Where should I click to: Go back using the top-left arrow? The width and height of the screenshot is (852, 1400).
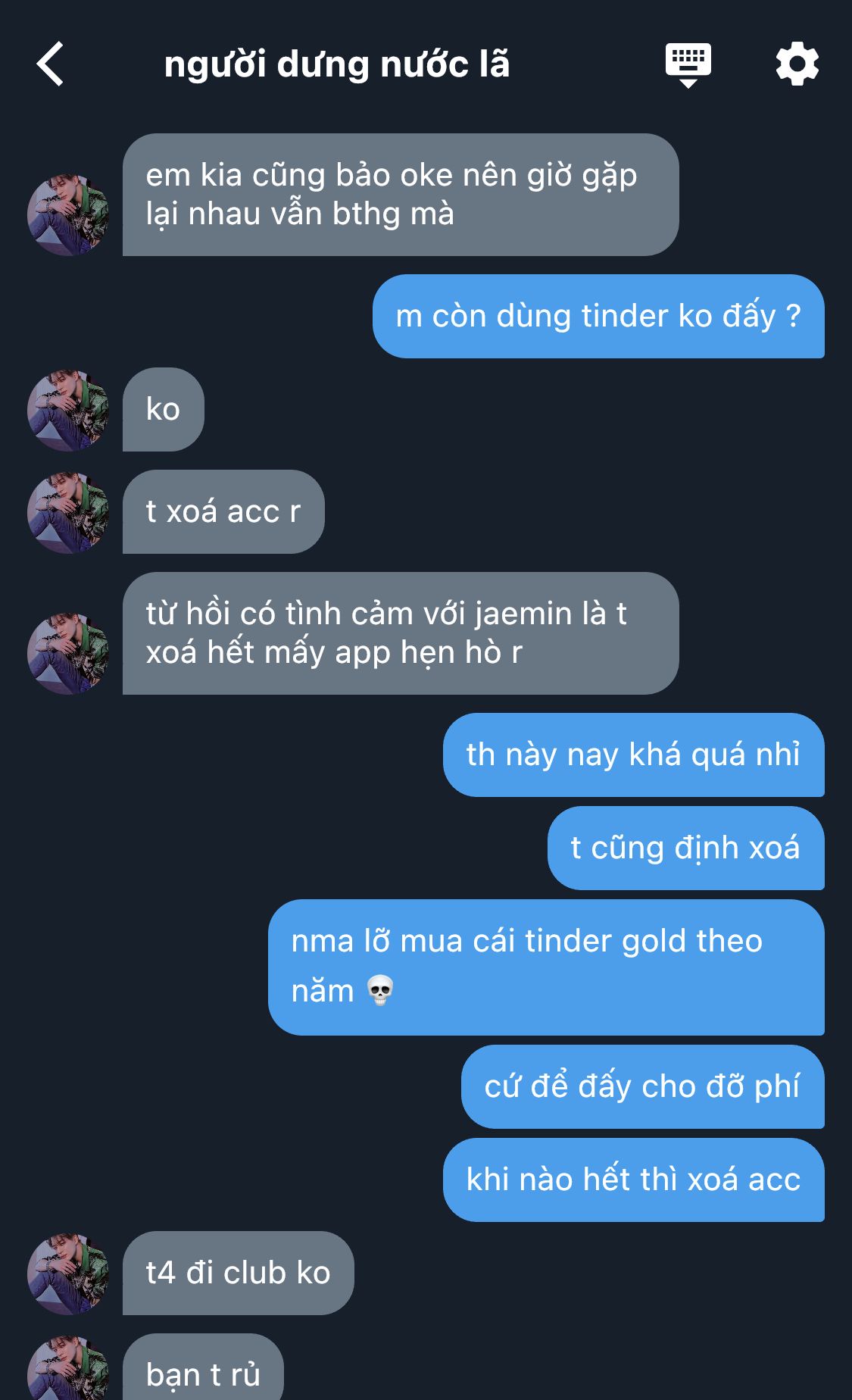coord(50,64)
